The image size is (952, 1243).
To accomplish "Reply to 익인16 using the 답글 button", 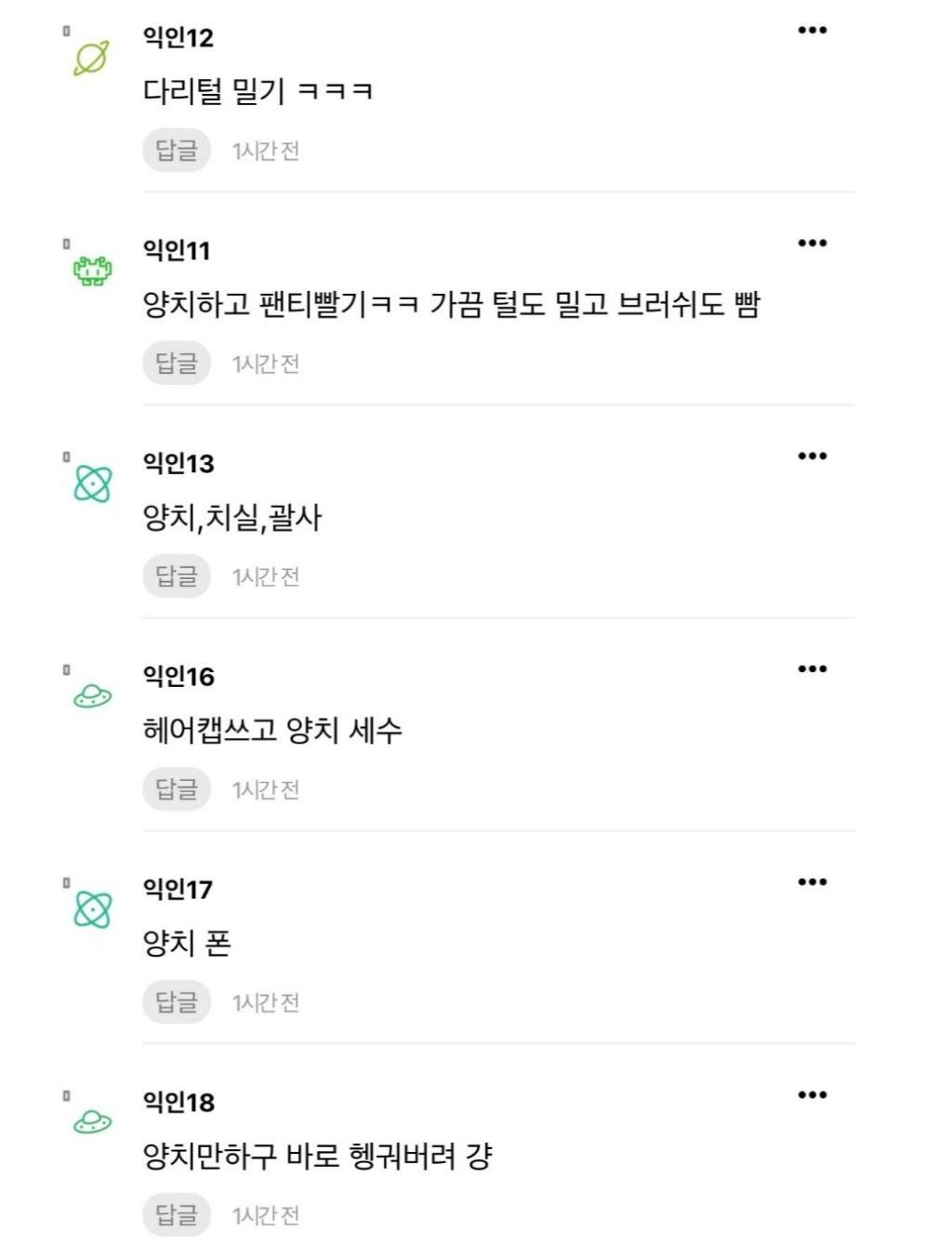I will click(178, 788).
